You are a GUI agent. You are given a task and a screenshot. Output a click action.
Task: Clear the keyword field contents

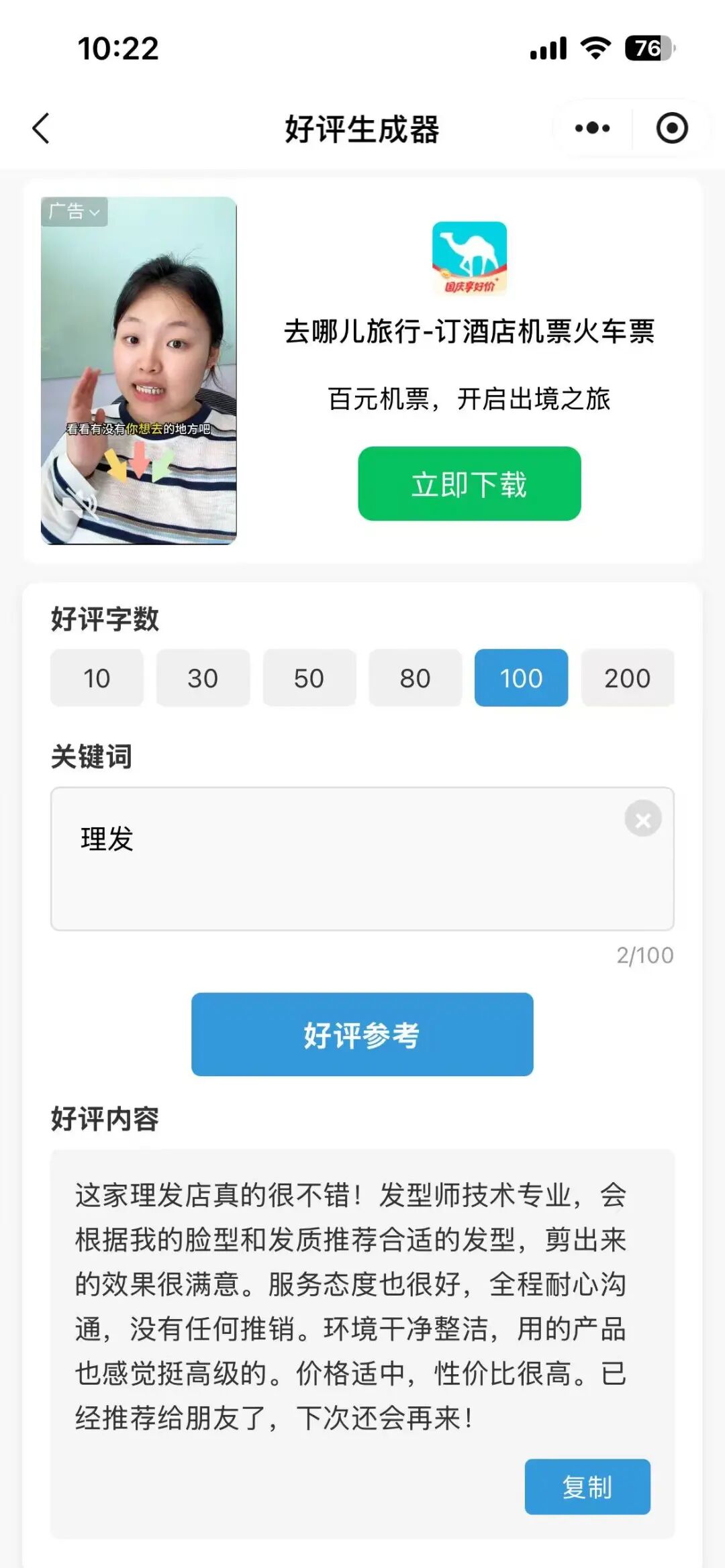coord(642,819)
